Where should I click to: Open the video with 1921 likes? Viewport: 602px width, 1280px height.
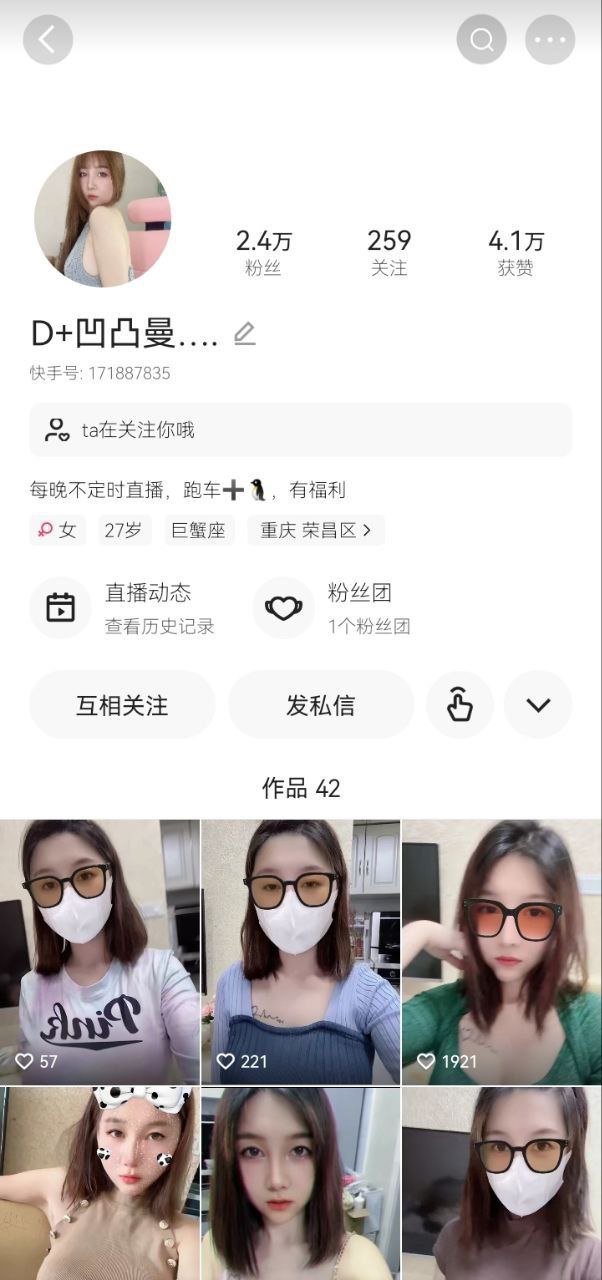click(x=502, y=952)
